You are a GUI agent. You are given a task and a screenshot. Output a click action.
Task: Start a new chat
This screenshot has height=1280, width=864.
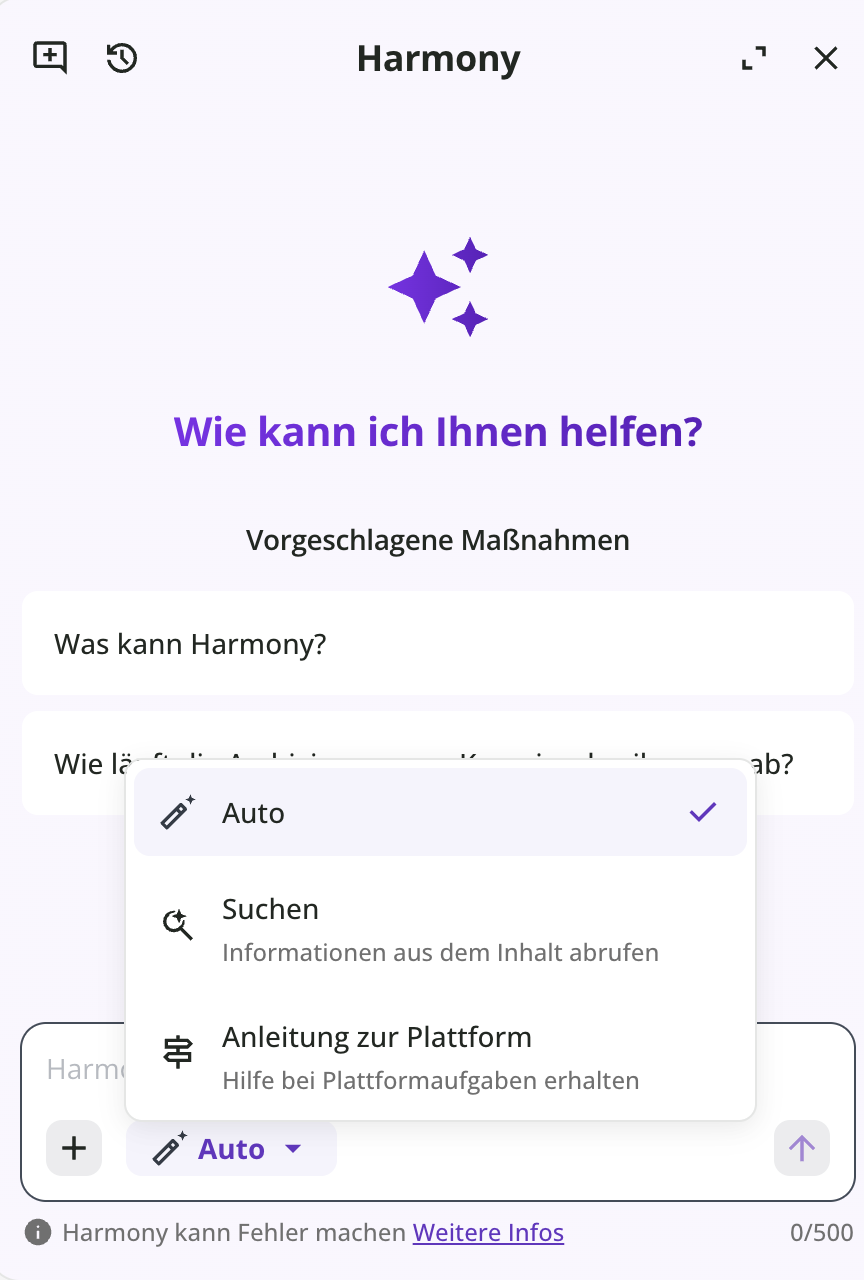point(49,58)
